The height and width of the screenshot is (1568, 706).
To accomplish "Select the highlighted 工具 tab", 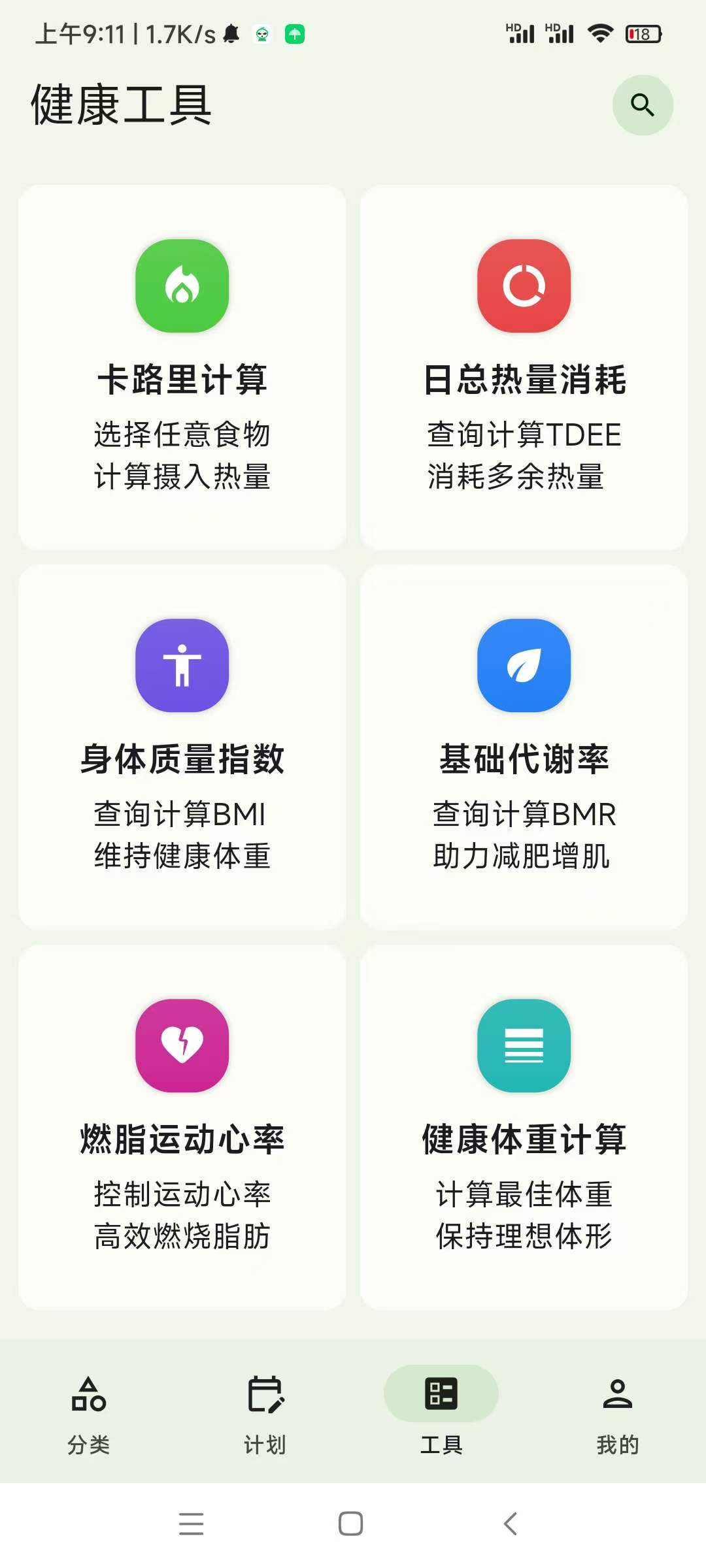I will [x=441, y=1418].
